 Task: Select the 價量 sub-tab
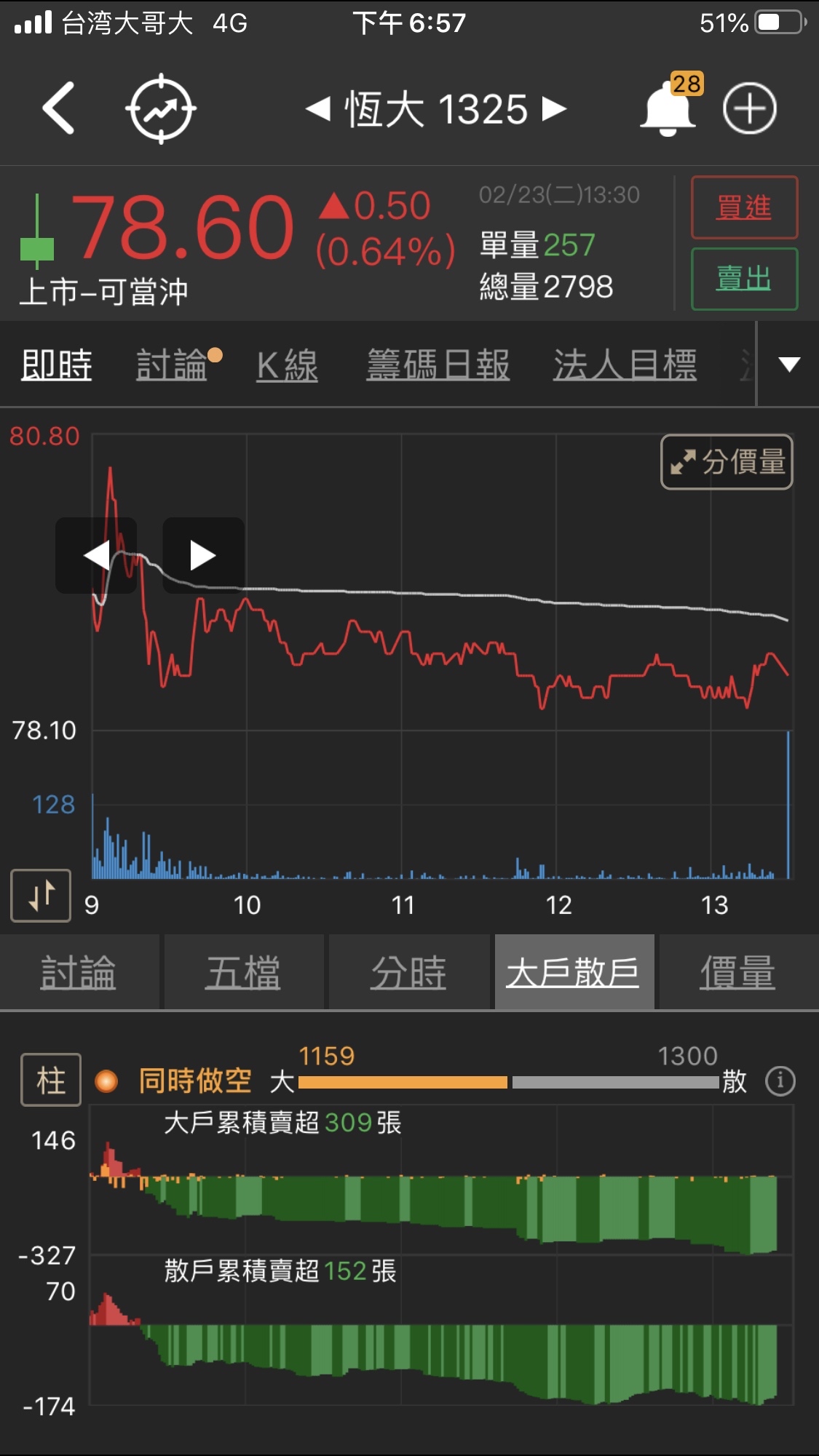click(737, 973)
